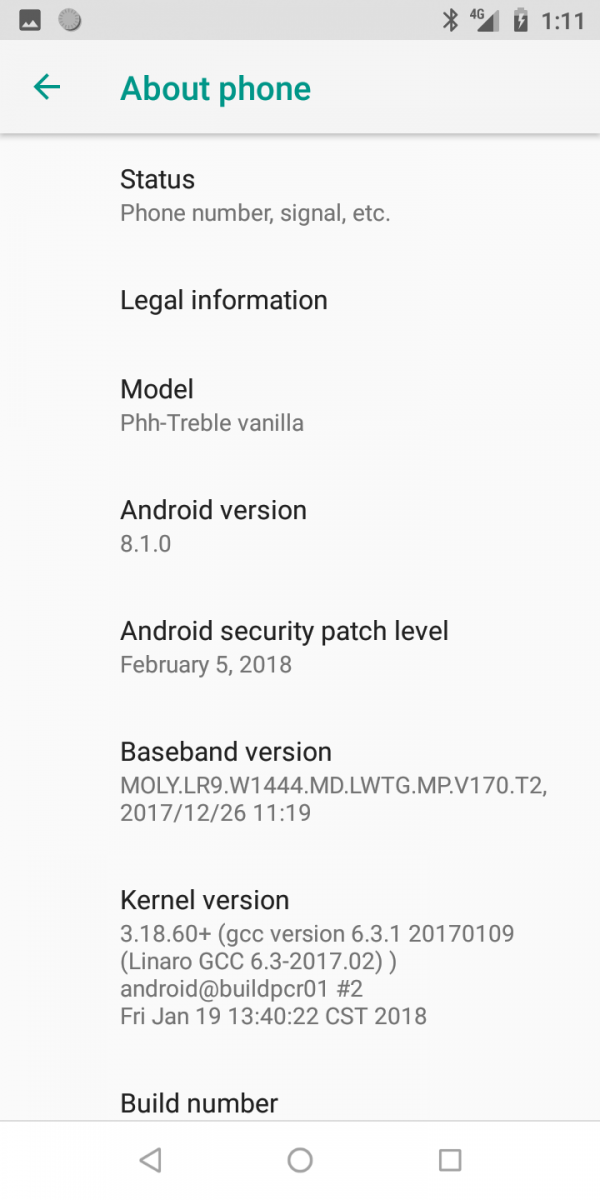Screen dimensions: 600x1200
Task: Open Legal information
Action: [x=300, y=300]
